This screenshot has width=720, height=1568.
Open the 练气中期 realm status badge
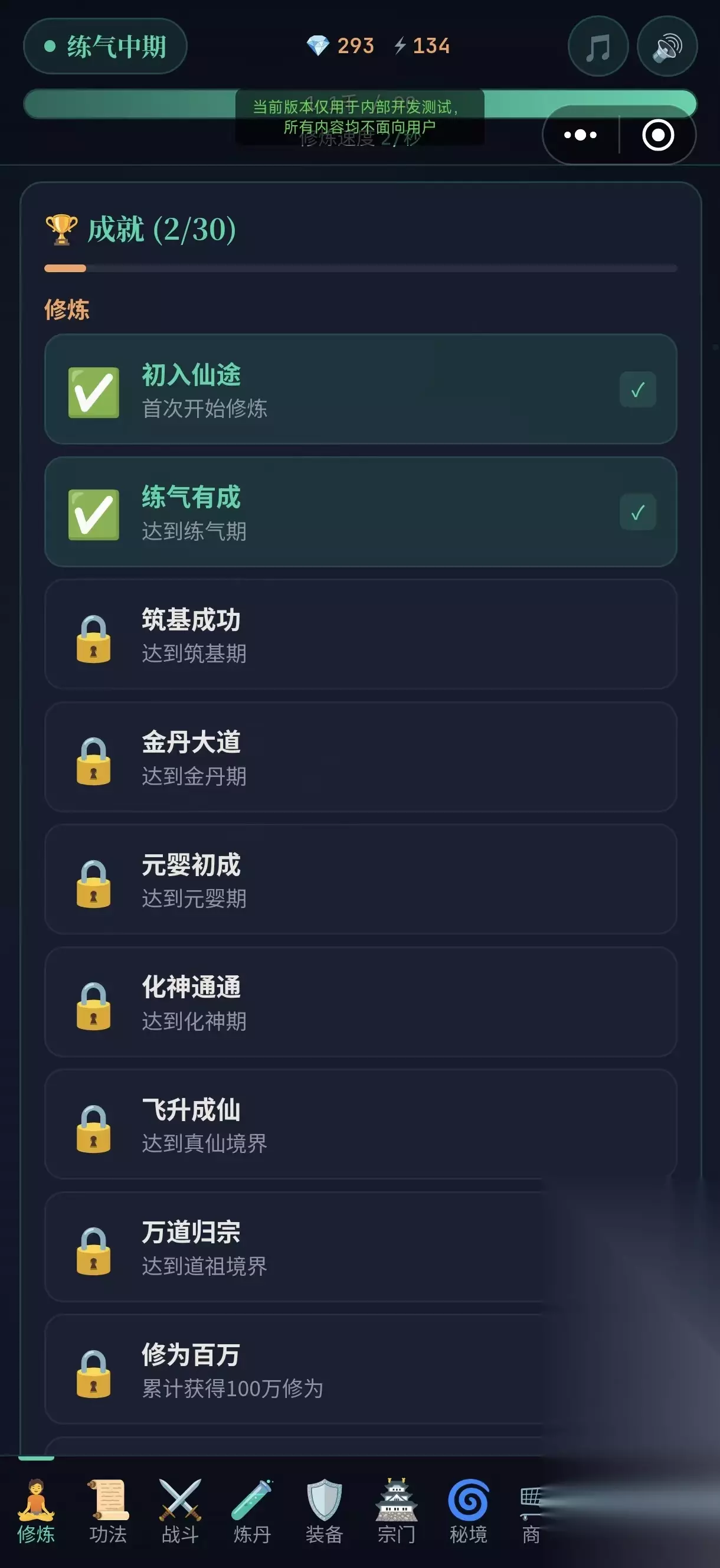coord(105,46)
